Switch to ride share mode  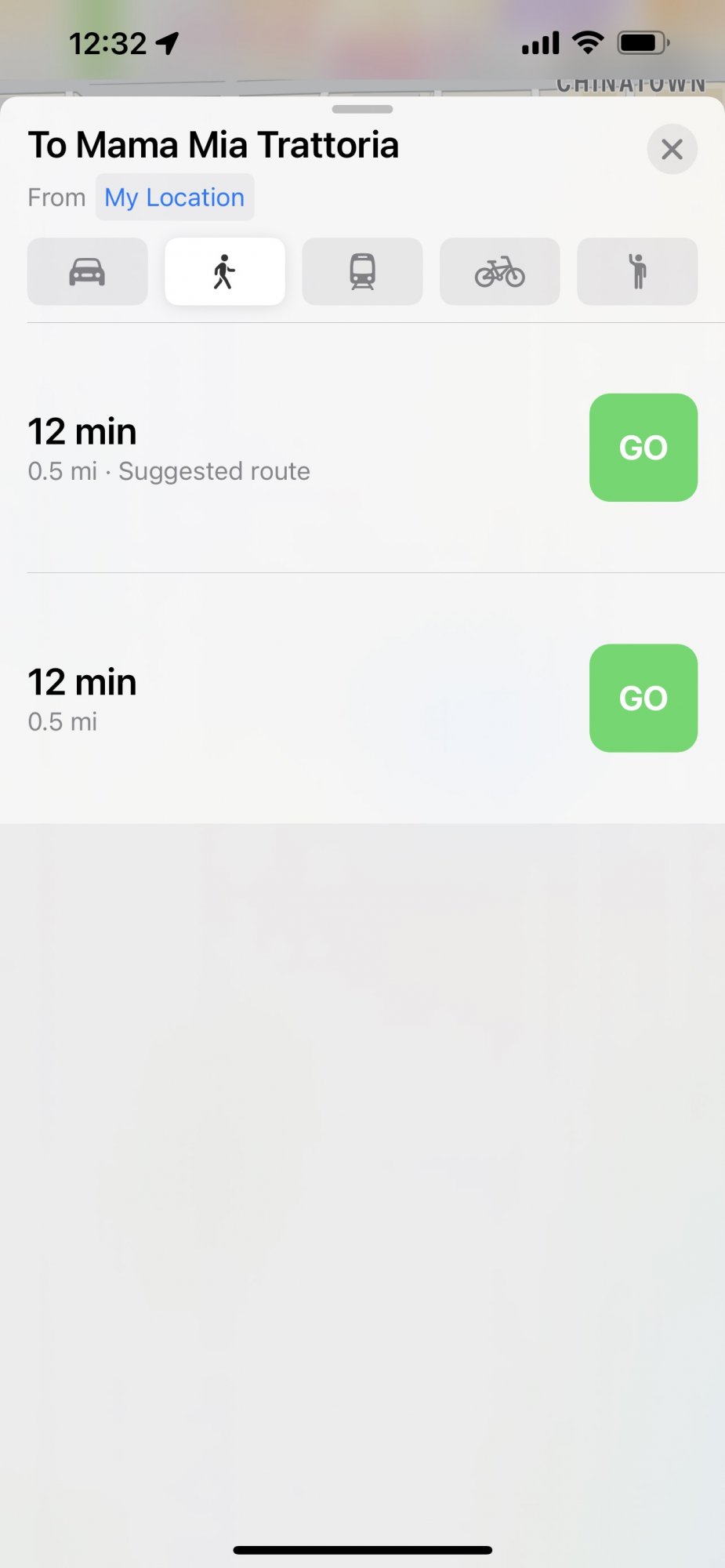point(637,272)
